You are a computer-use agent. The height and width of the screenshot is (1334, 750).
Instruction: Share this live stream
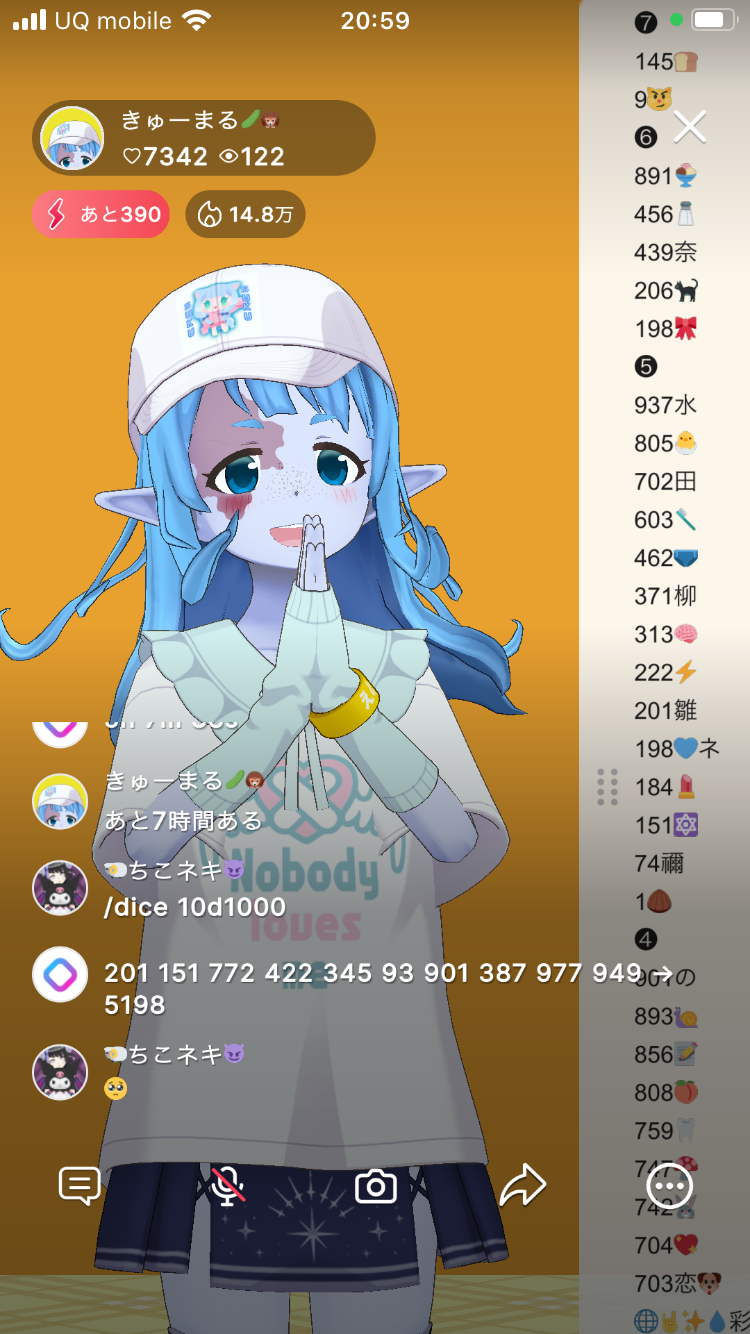[x=522, y=1186]
